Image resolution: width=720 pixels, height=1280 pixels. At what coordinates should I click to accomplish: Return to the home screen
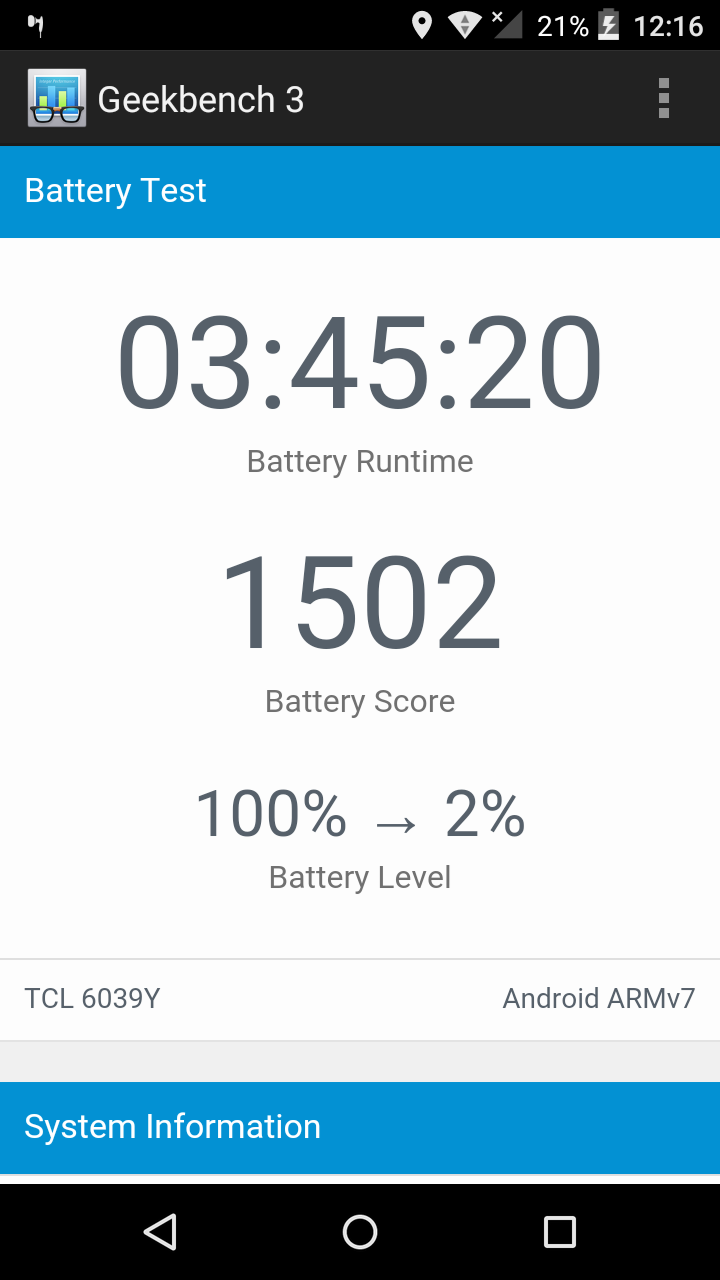[x=360, y=1232]
